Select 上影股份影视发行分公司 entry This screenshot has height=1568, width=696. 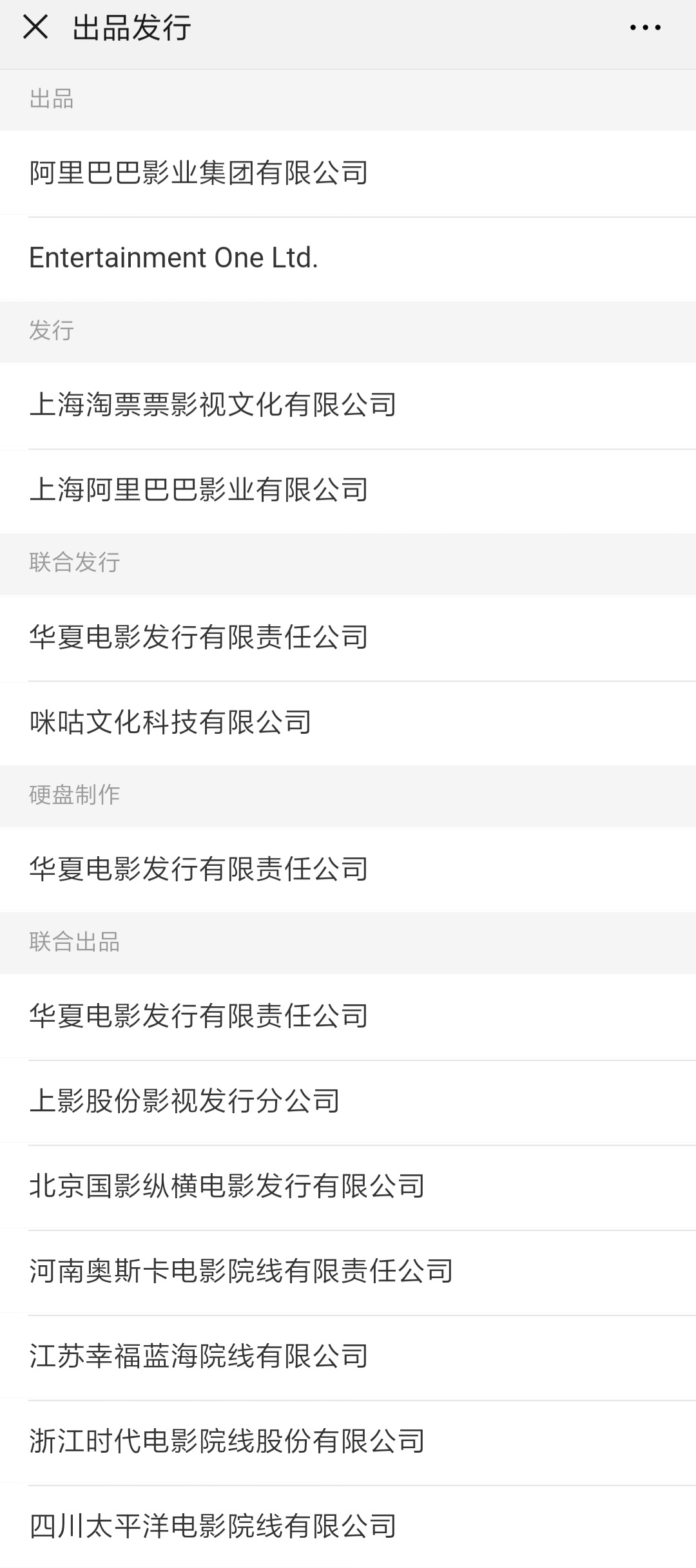coord(184,1100)
